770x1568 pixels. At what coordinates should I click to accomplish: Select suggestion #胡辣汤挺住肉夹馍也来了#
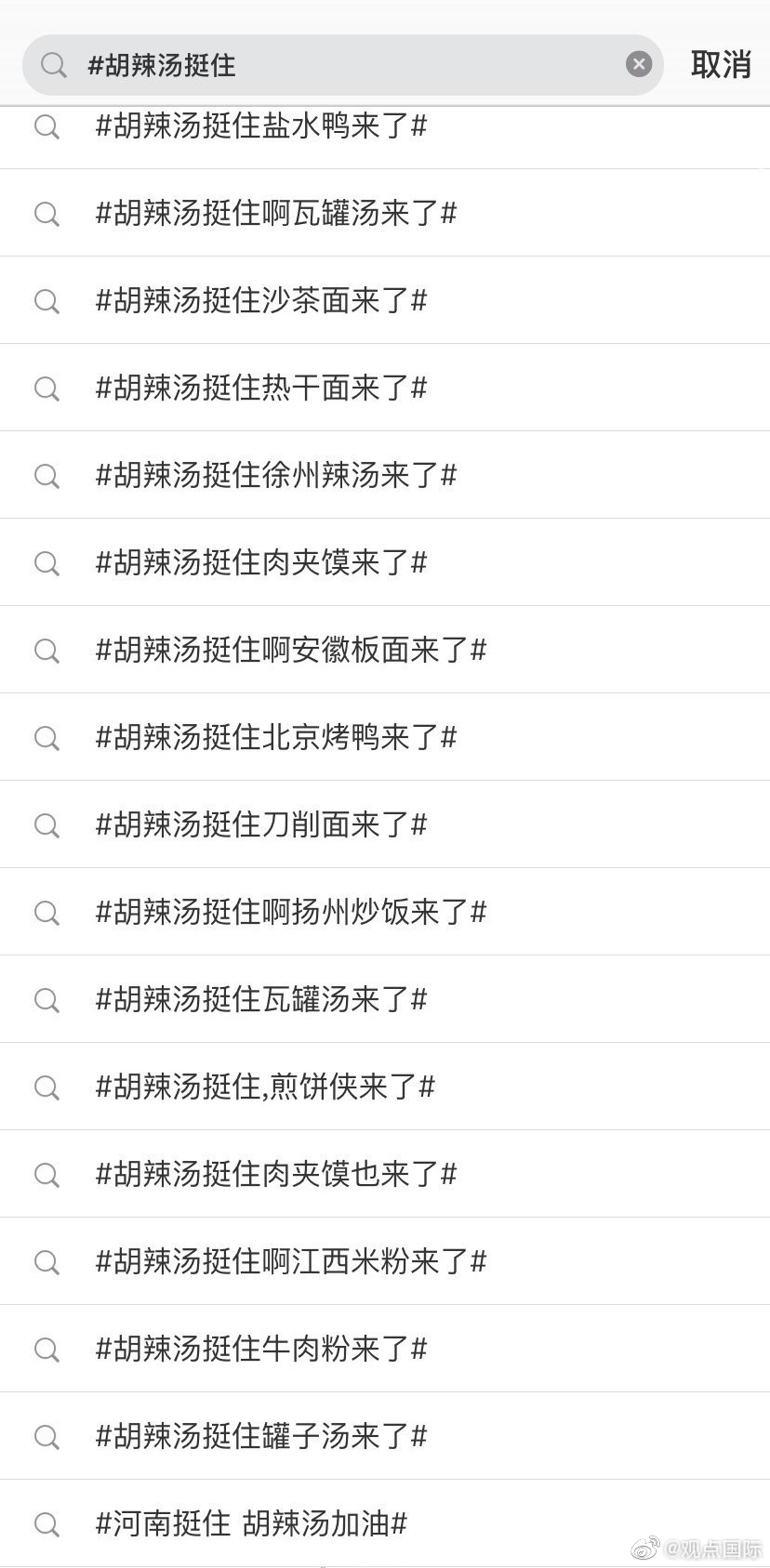[276, 1174]
